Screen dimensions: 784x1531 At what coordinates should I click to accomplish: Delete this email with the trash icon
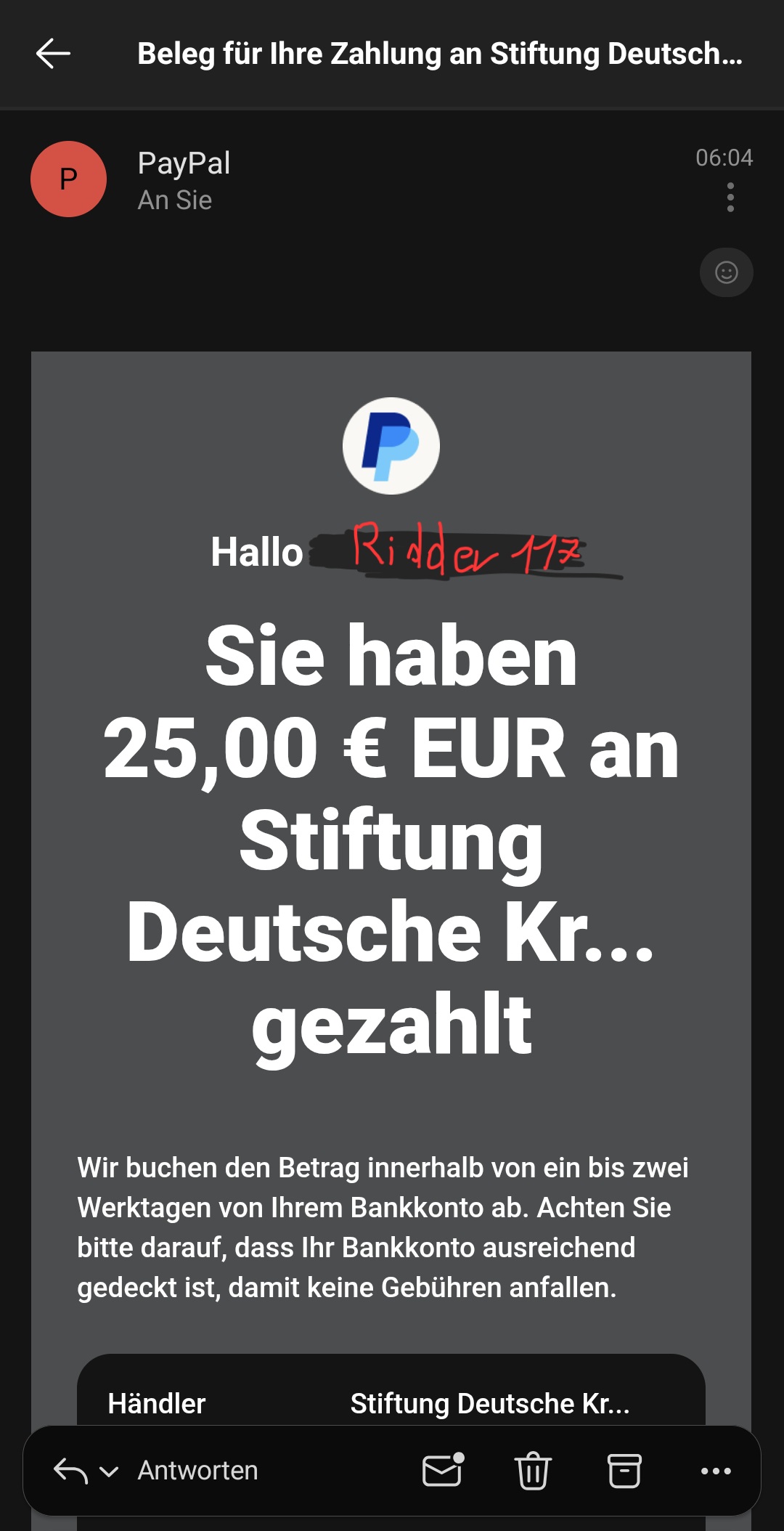tap(533, 1470)
